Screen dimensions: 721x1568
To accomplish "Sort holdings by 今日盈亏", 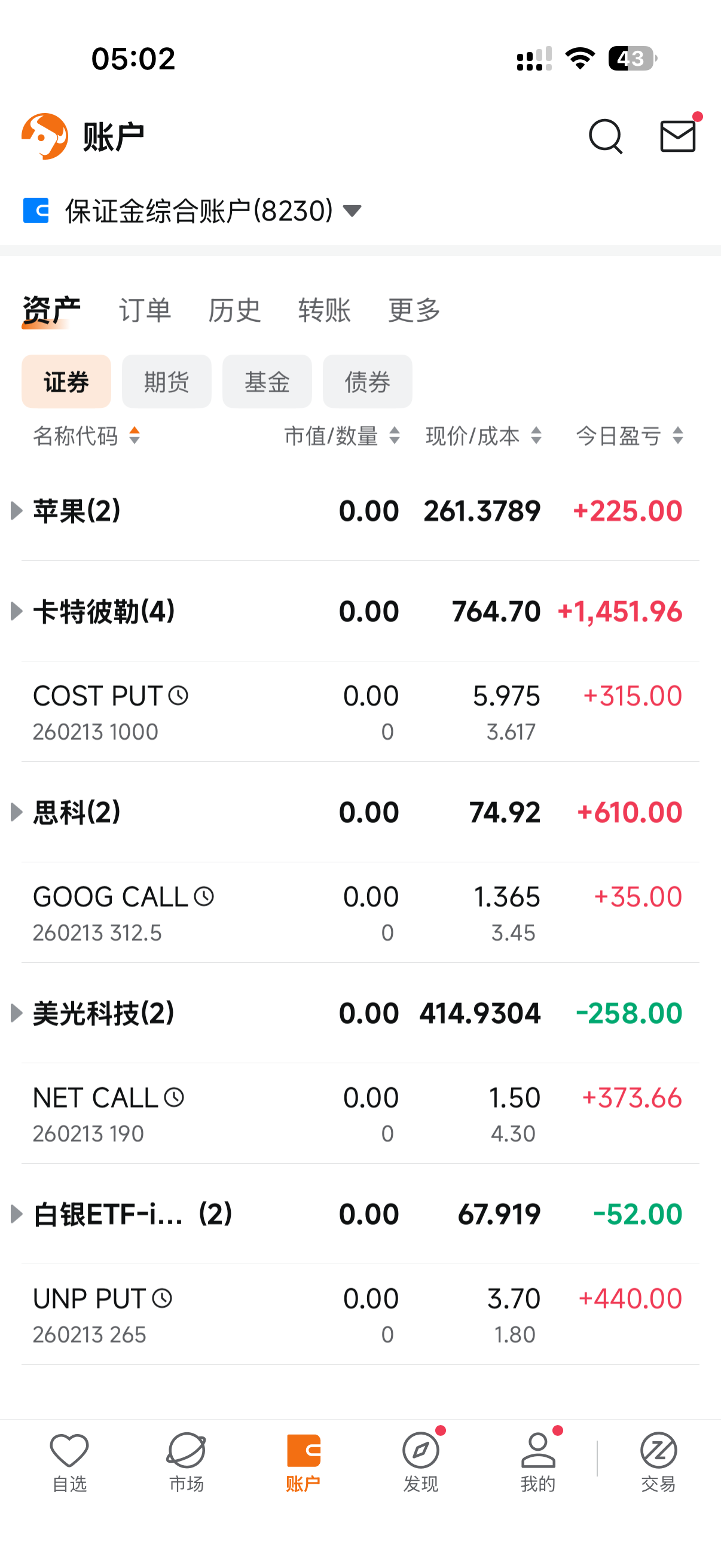I will [x=629, y=436].
